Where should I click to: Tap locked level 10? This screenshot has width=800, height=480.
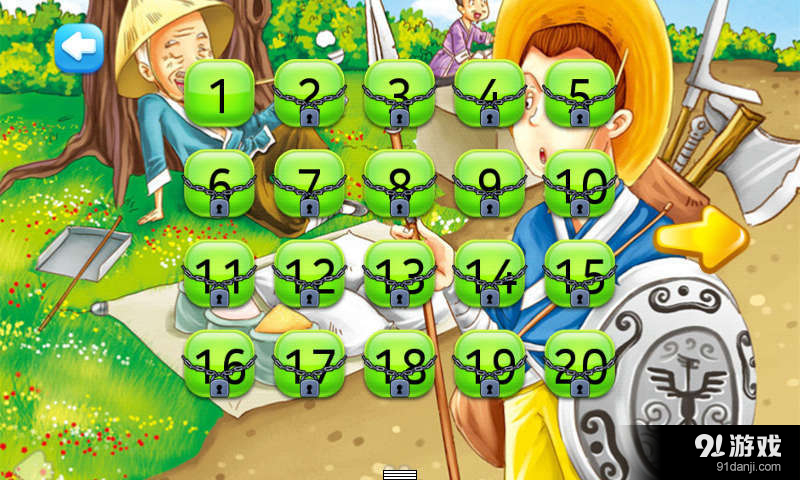pos(580,184)
